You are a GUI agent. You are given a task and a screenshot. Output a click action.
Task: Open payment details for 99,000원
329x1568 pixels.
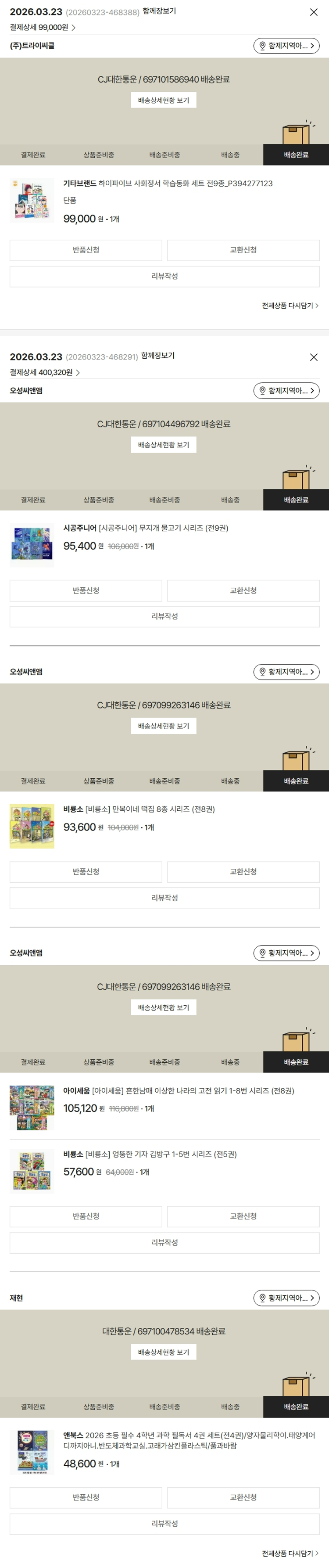[x=43, y=27]
